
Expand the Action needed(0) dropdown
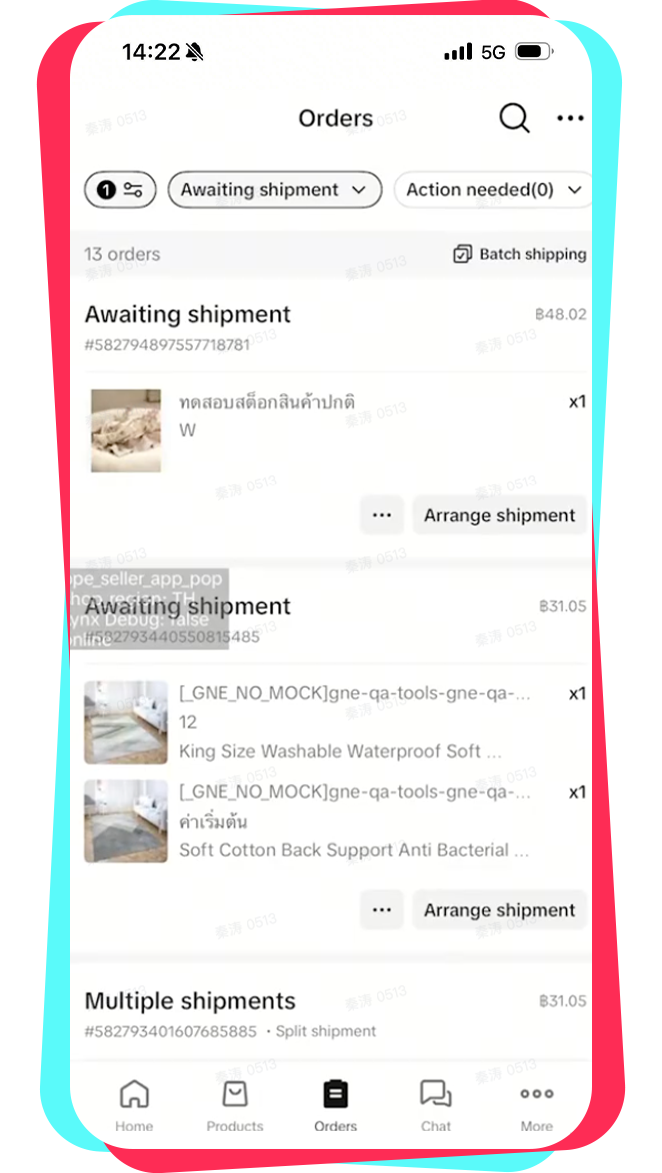click(492, 190)
